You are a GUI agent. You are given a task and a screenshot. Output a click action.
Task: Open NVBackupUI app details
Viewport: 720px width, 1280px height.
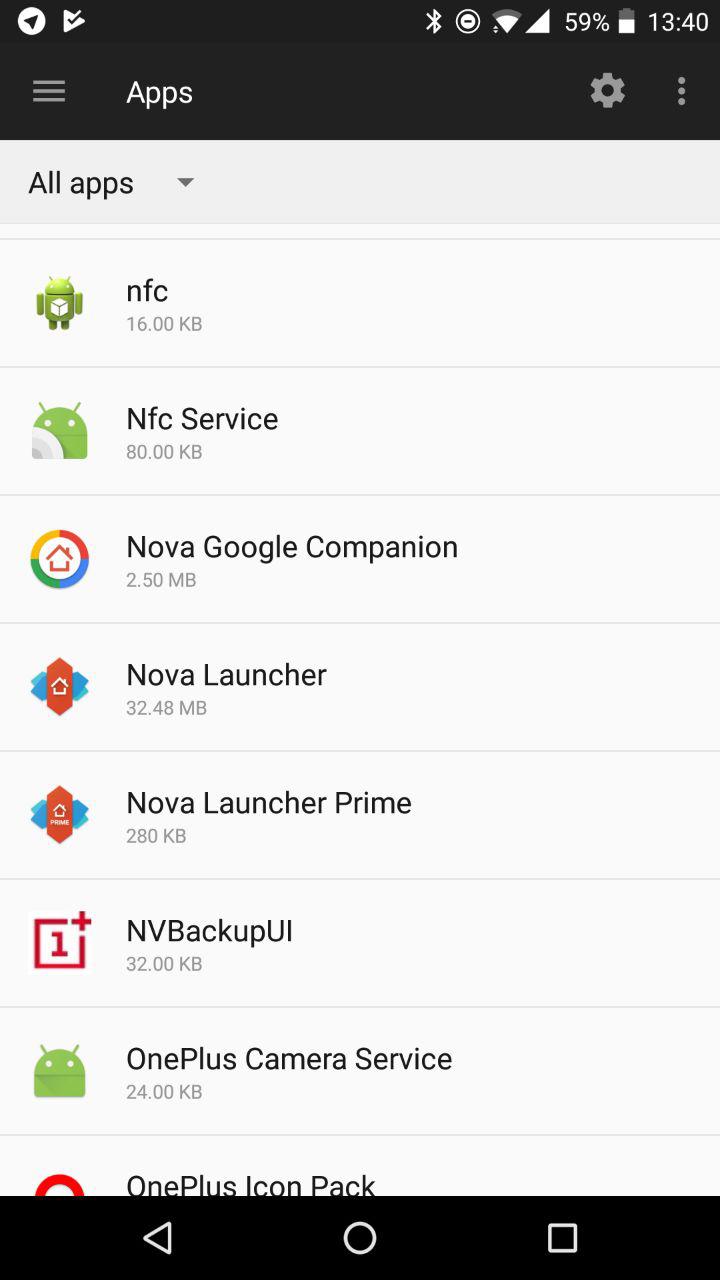(360, 943)
